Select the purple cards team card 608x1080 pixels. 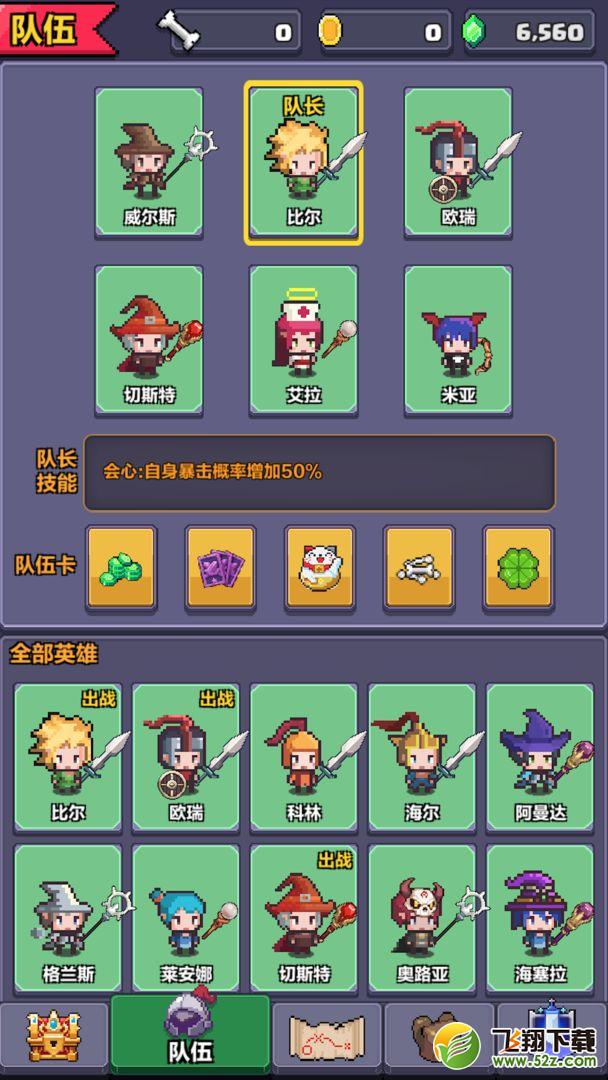(220, 568)
